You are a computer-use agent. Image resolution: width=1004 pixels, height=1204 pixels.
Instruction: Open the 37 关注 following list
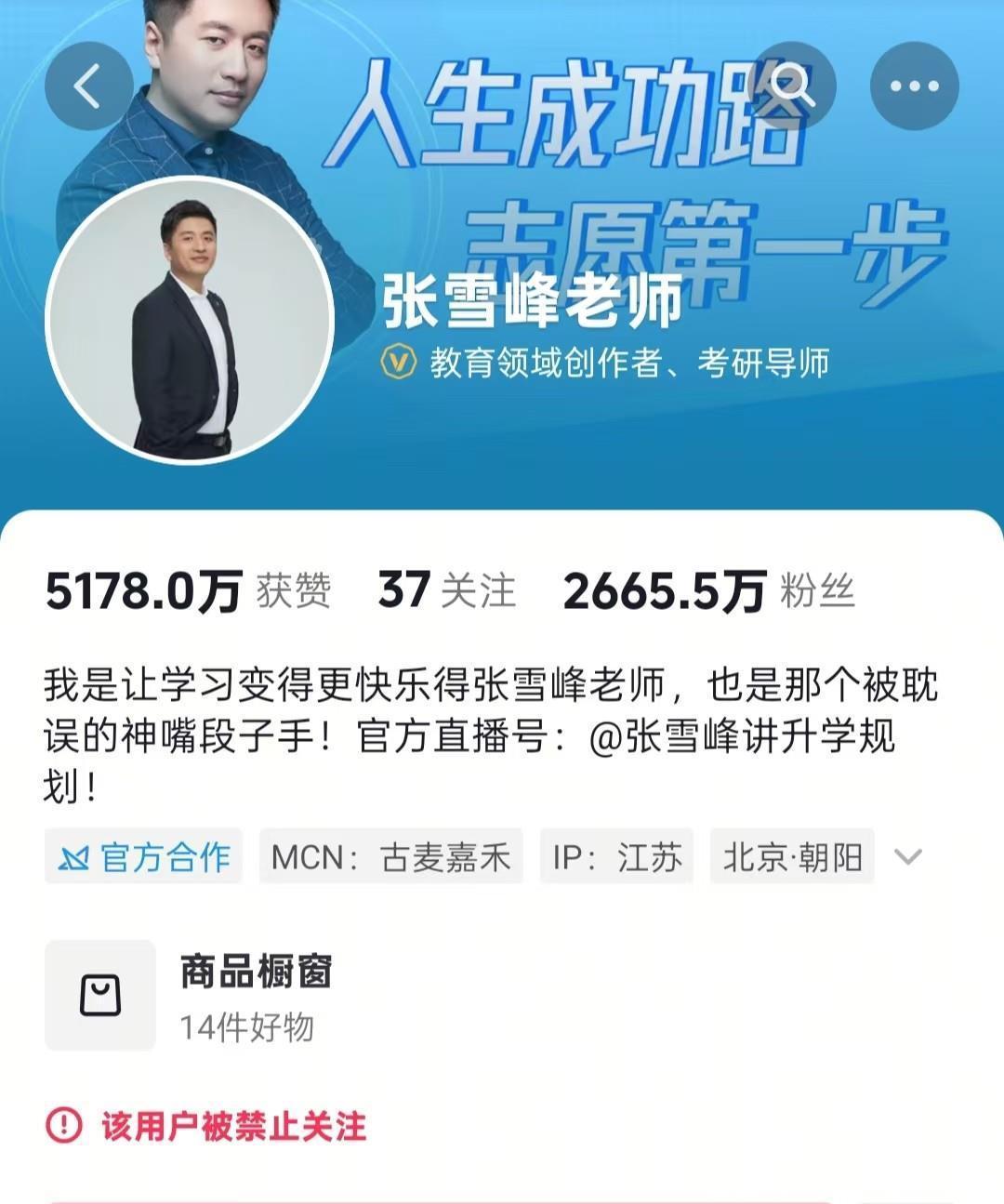click(446, 591)
